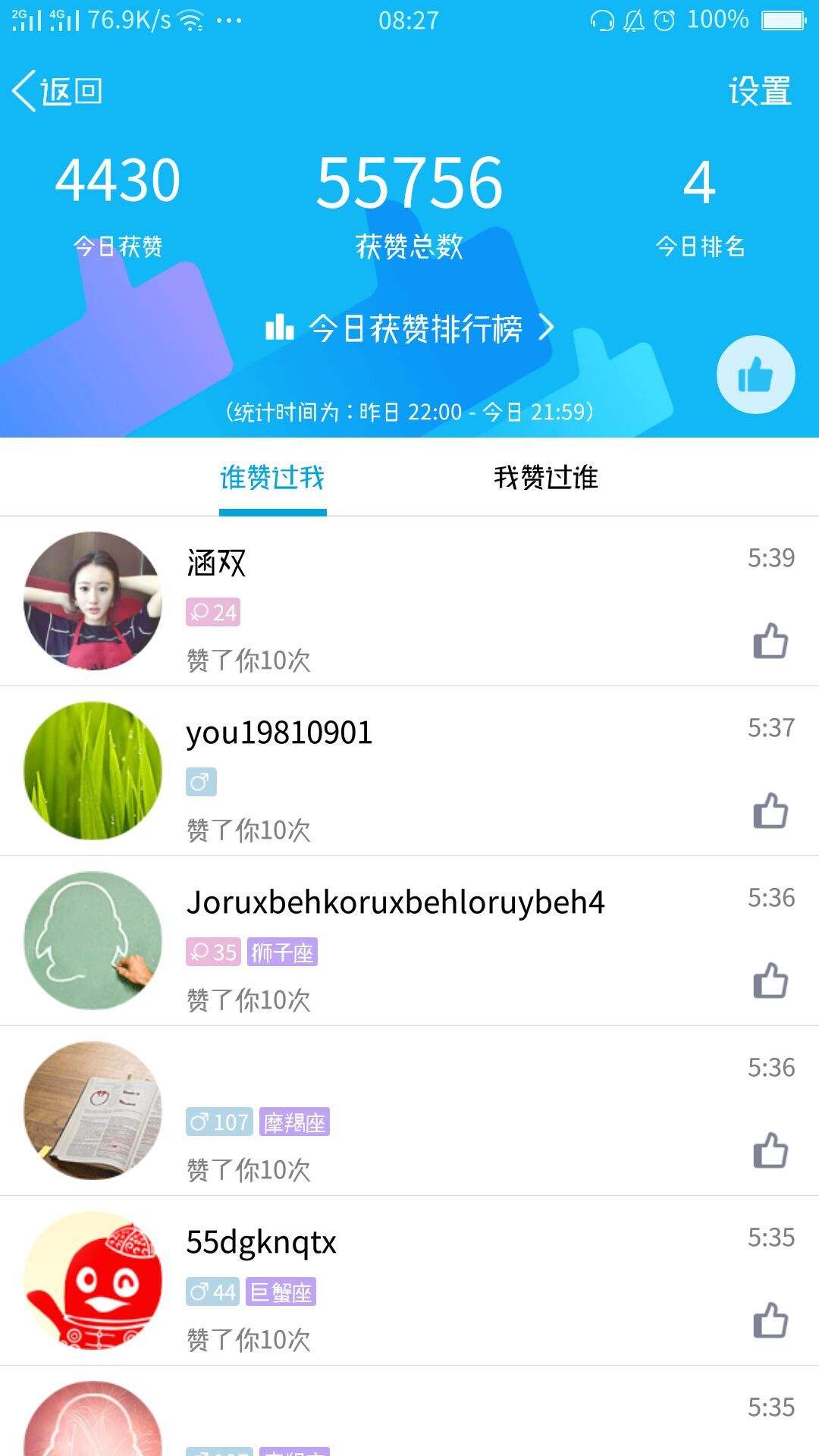
Task: Select the back arrow icon beside 返回
Action: tap(25, 89)
